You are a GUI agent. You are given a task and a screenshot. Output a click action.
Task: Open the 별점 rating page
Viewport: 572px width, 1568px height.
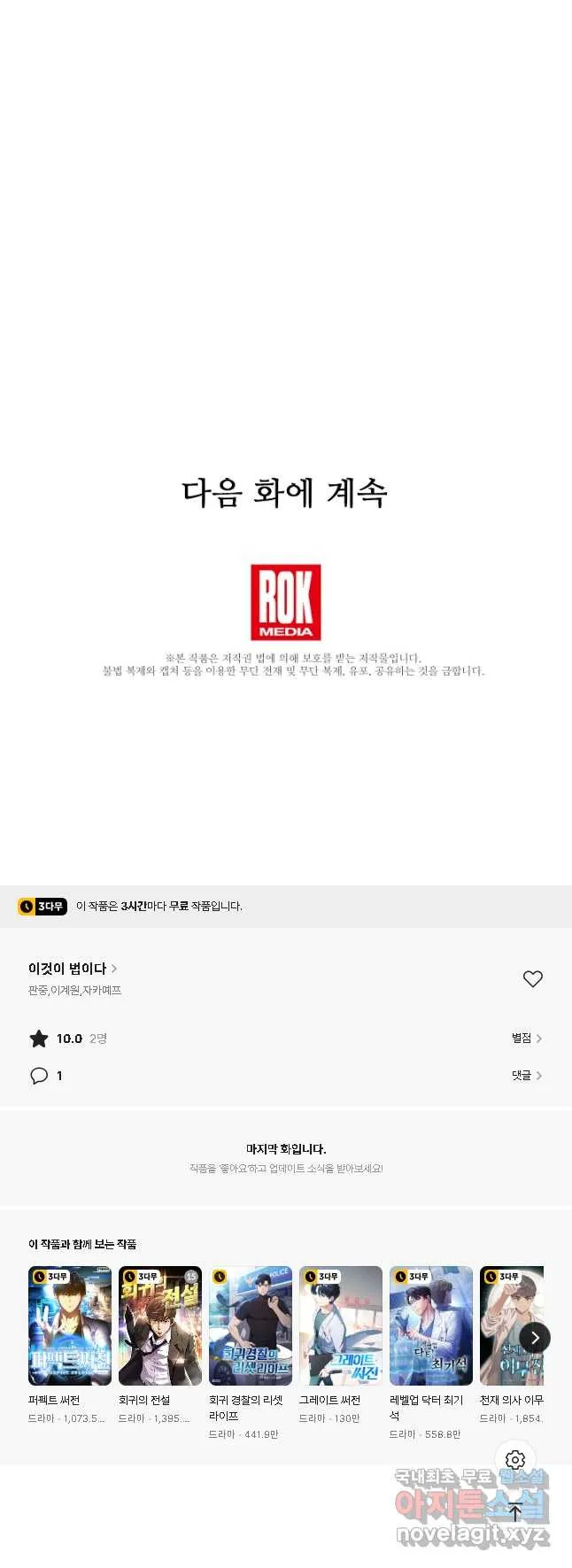(526, 1038)
